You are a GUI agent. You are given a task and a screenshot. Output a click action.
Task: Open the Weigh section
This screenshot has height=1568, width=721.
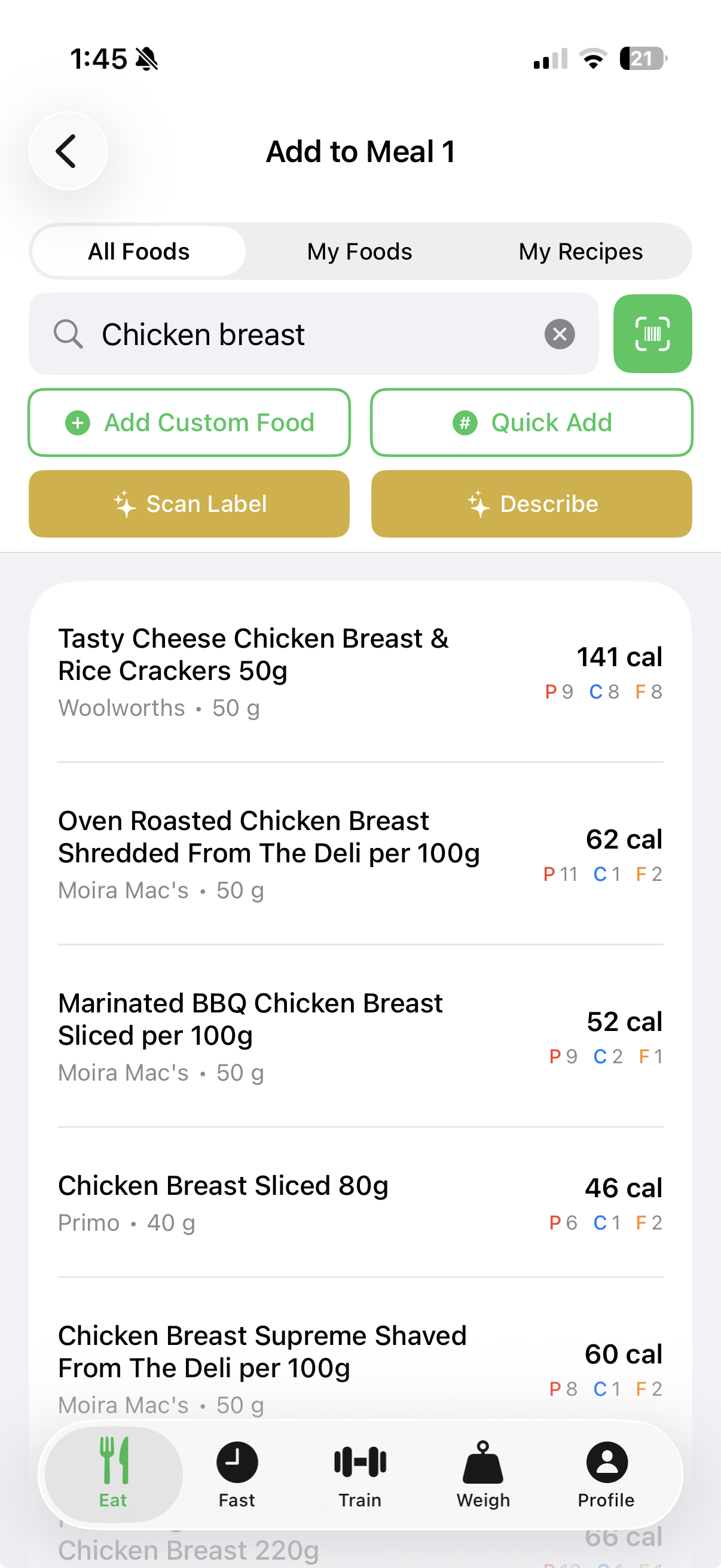[x=483, y=1475]
